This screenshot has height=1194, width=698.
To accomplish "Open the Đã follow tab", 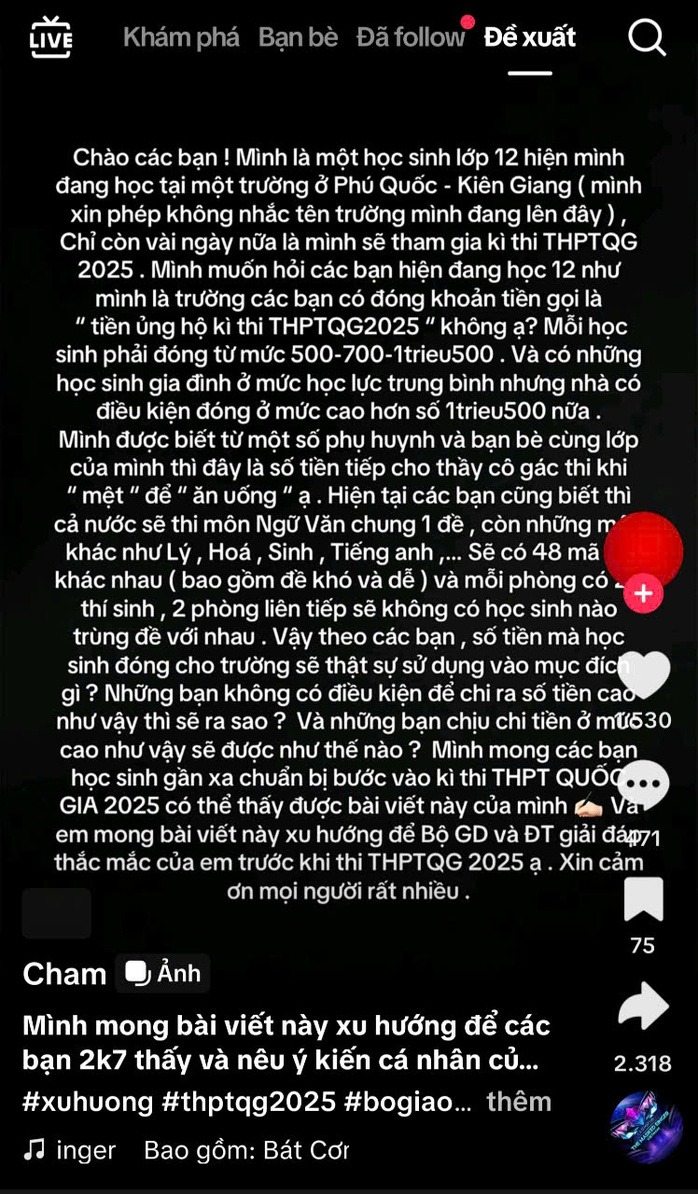I will pos(410,38).
